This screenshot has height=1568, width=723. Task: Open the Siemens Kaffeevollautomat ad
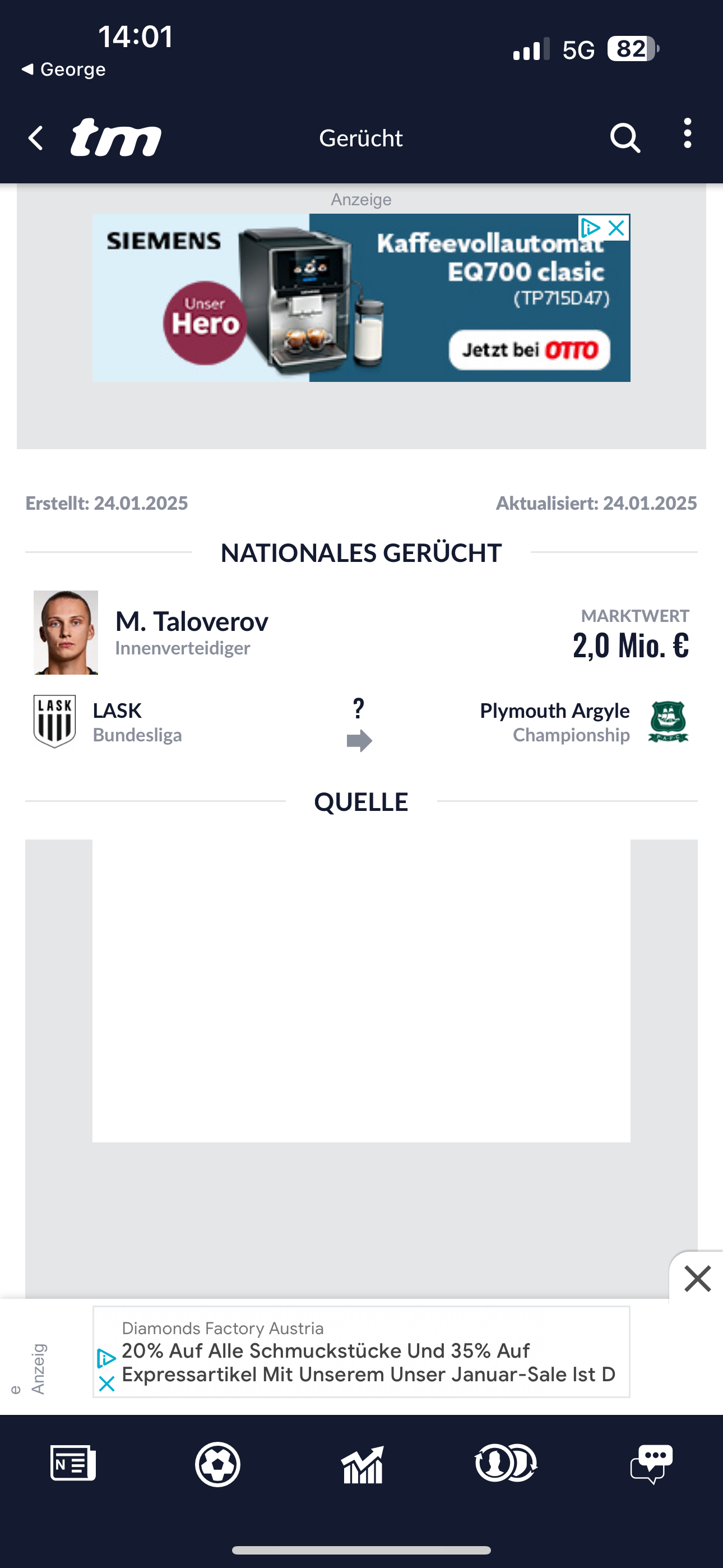click(x=361, y=298)
